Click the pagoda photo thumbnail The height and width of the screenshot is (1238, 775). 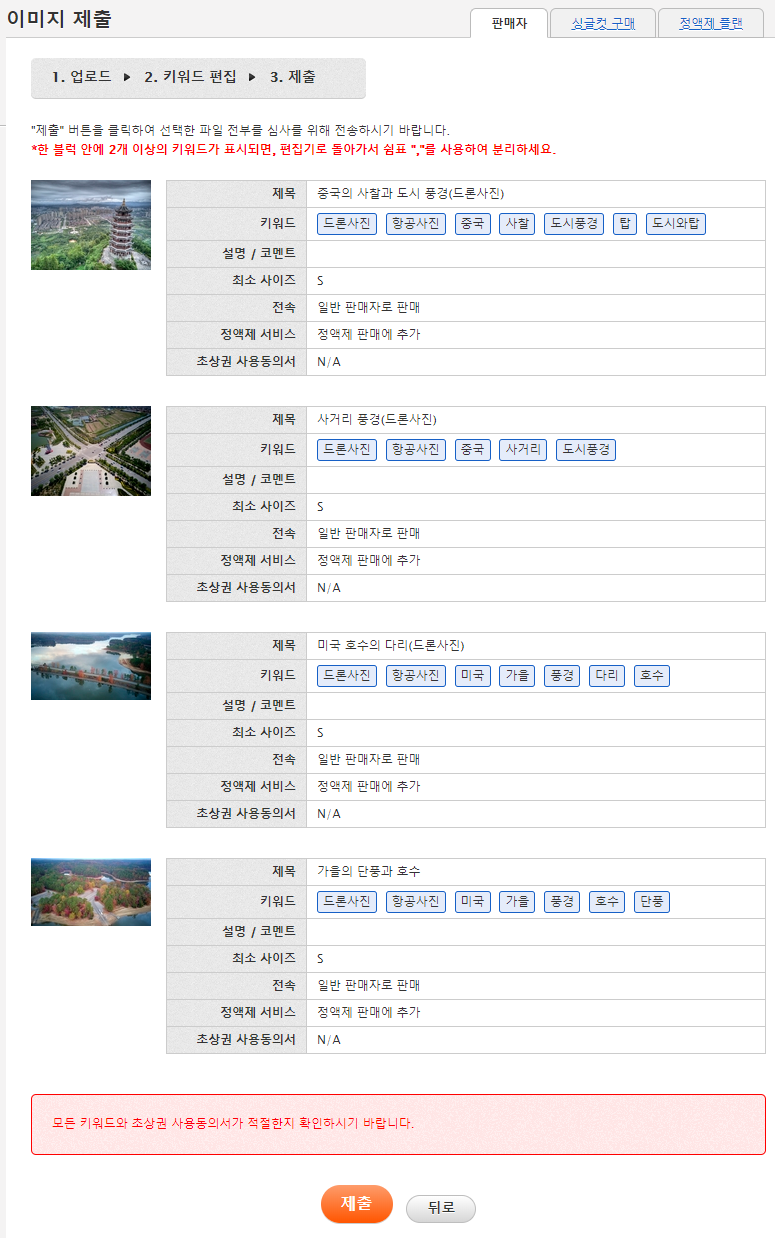click(90, 224)
